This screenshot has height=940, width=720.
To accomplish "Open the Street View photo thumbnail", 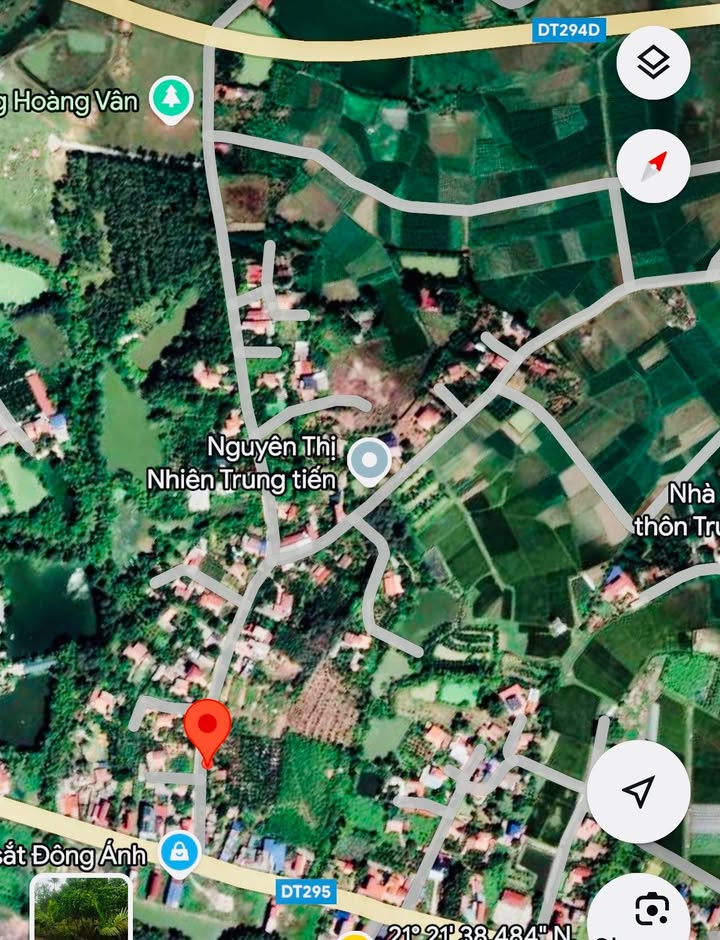I will tap(81, 908).
